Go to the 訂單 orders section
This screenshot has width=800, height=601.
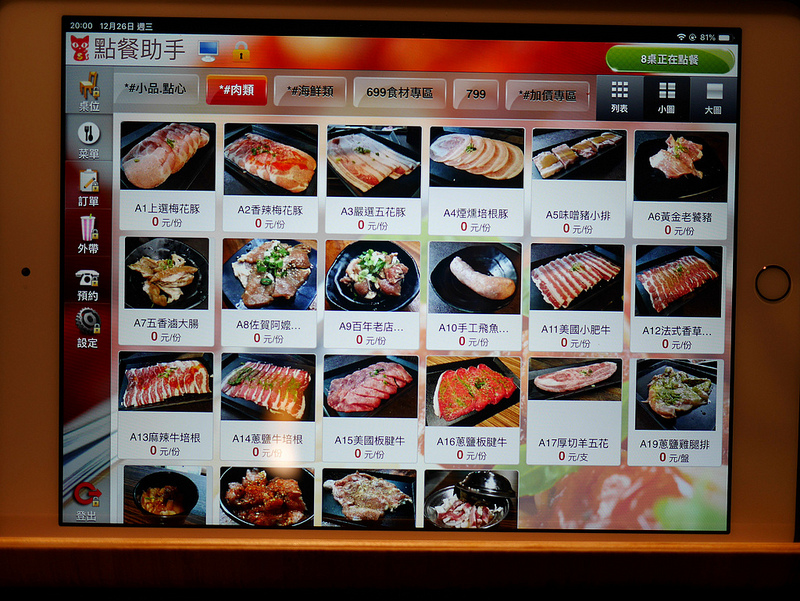point(89,187)
